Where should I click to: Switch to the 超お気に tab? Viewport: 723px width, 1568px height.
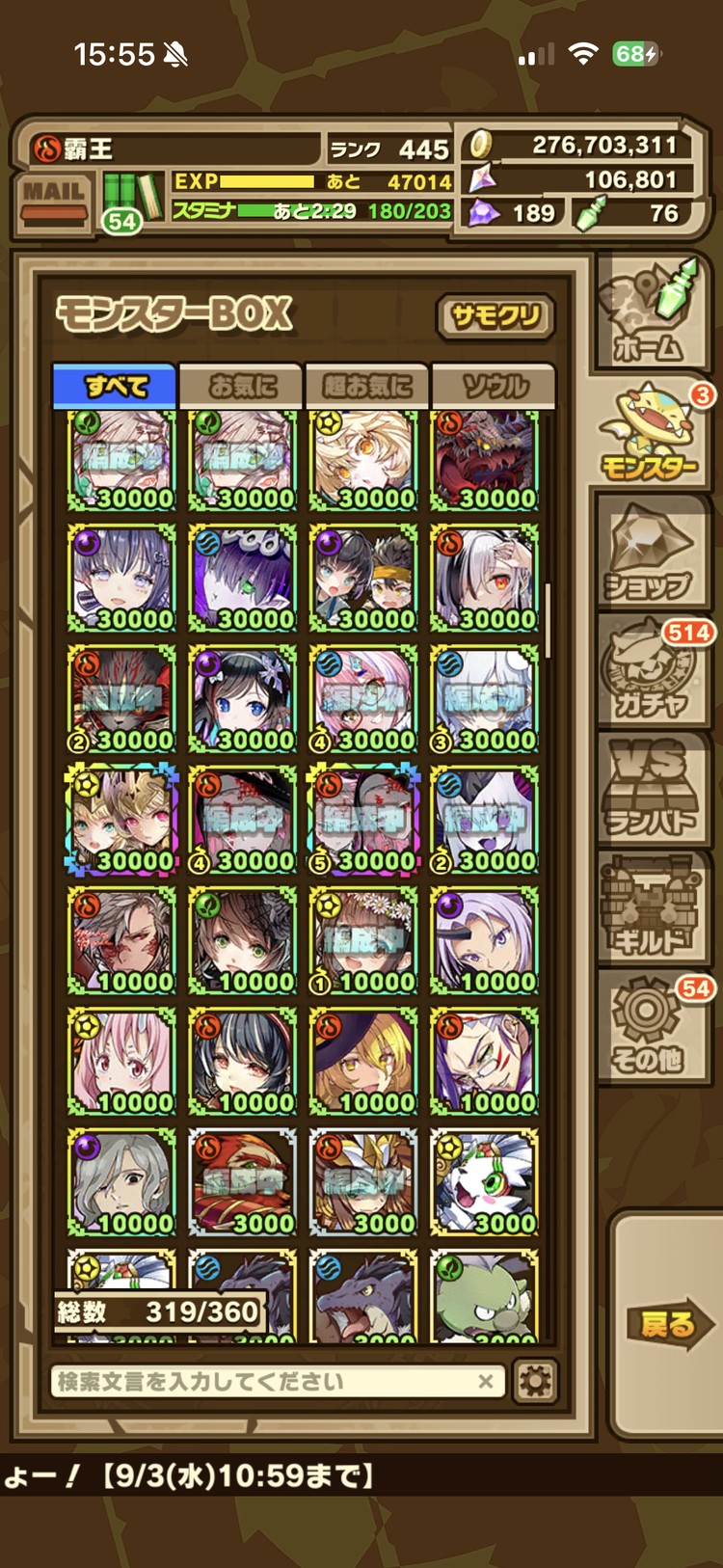pyautogui.click(x=367, y=387)
